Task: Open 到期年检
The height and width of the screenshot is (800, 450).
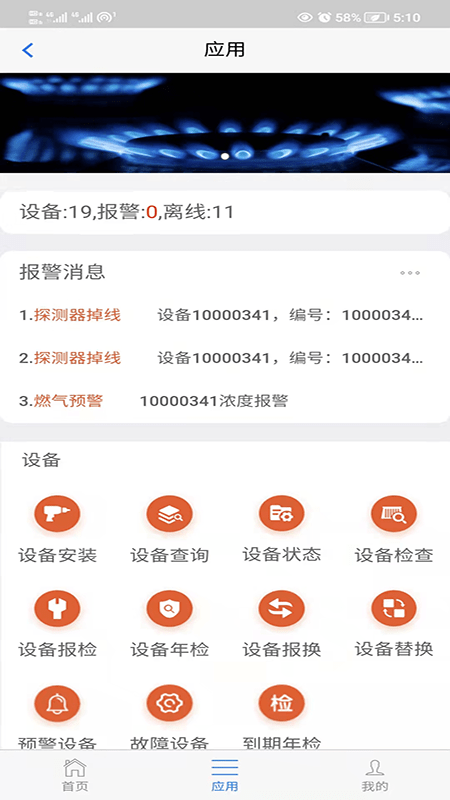Action: click(x=282, y=717)
